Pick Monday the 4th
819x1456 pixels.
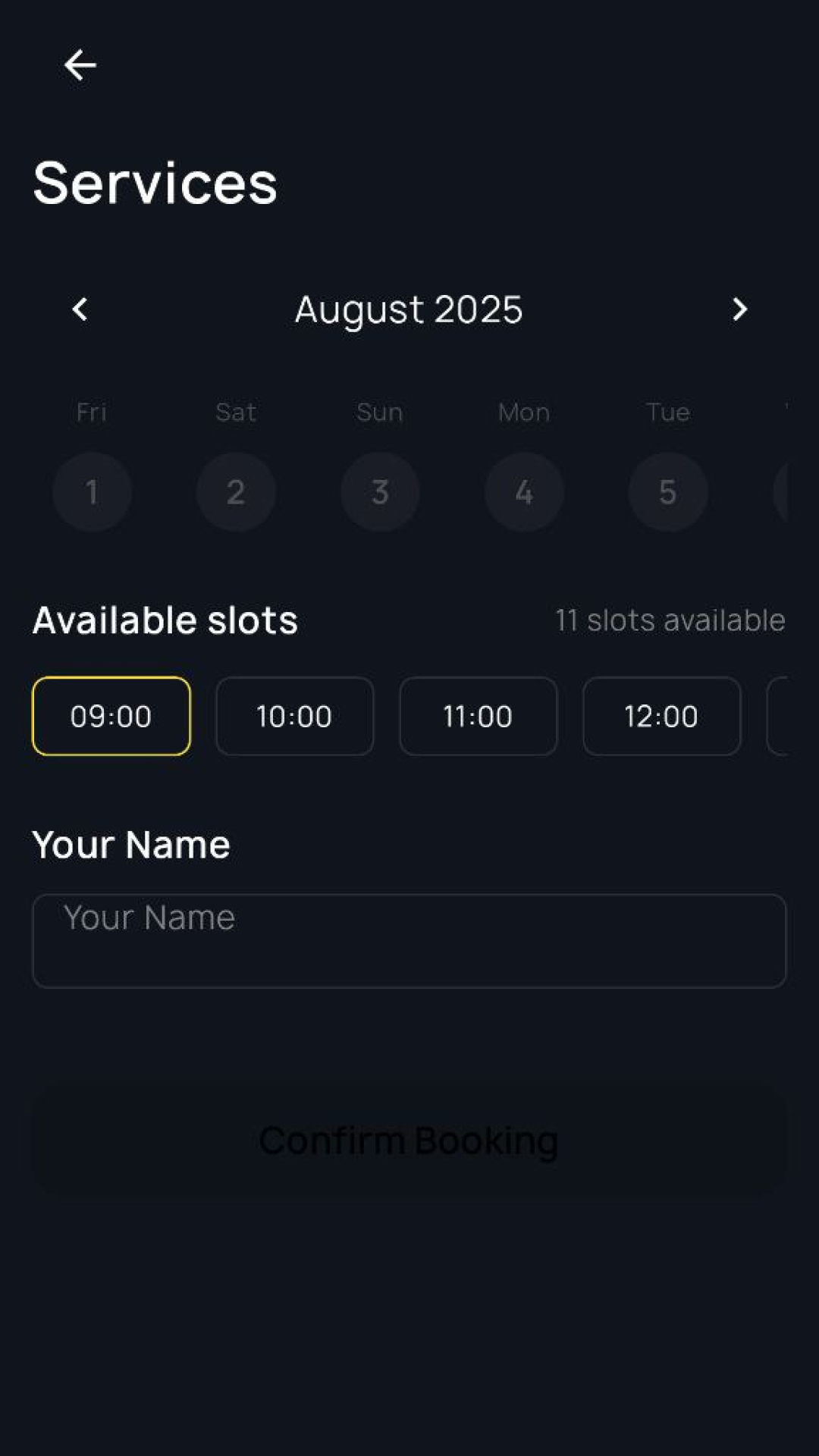[524, 491]
